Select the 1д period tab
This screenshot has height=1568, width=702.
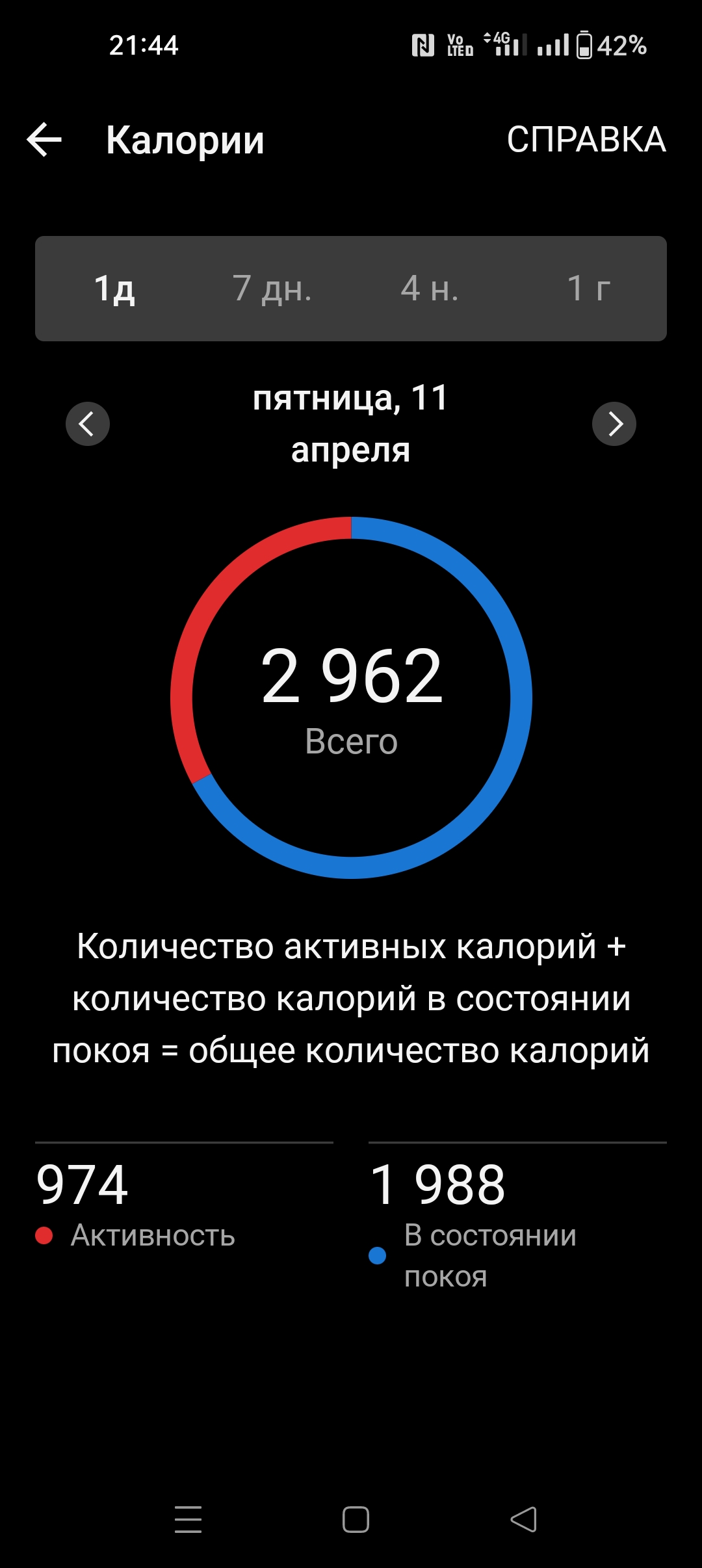click(114, 289)
